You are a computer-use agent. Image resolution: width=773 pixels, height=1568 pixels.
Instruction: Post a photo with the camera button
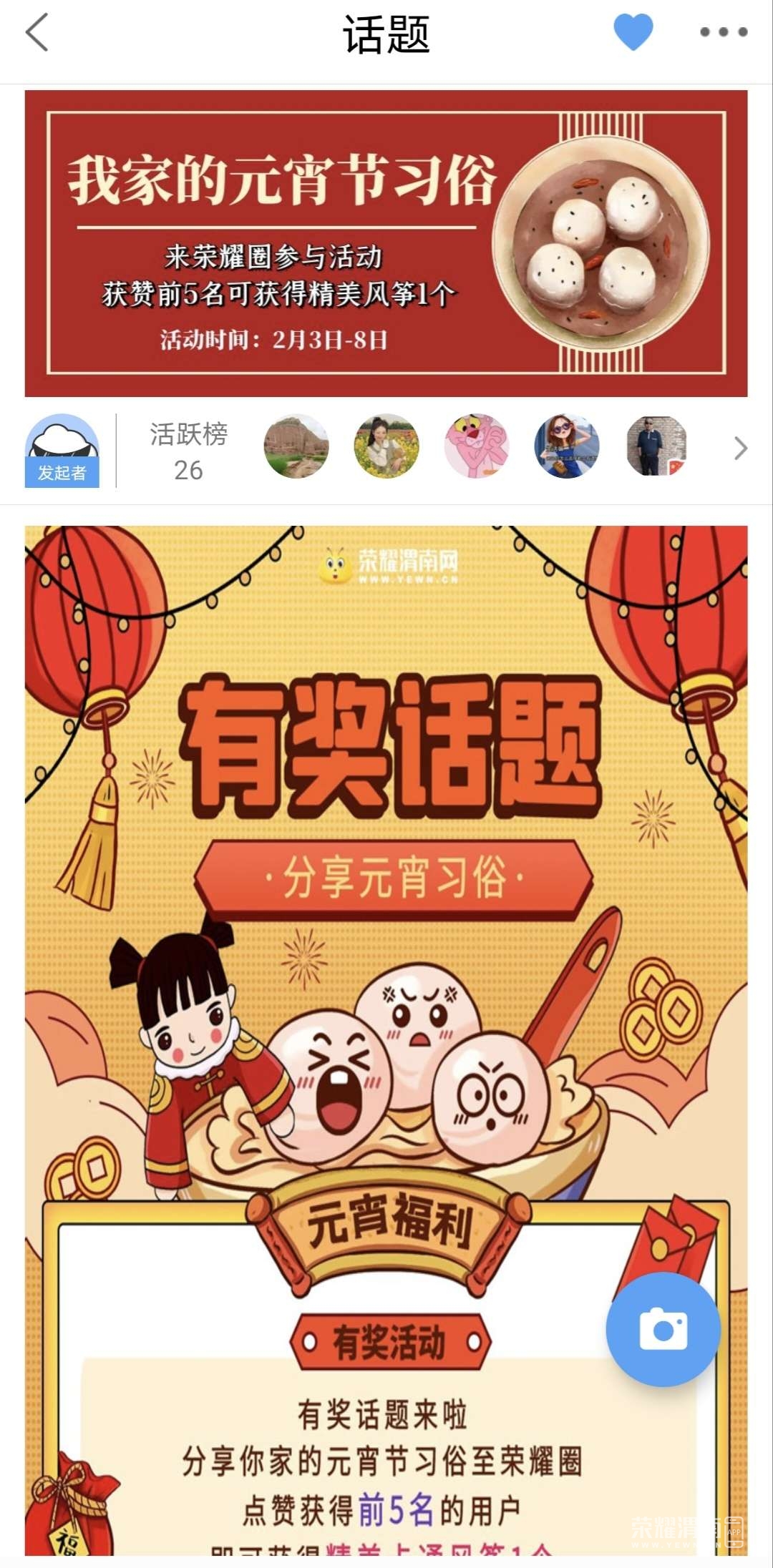point(663,1329)
